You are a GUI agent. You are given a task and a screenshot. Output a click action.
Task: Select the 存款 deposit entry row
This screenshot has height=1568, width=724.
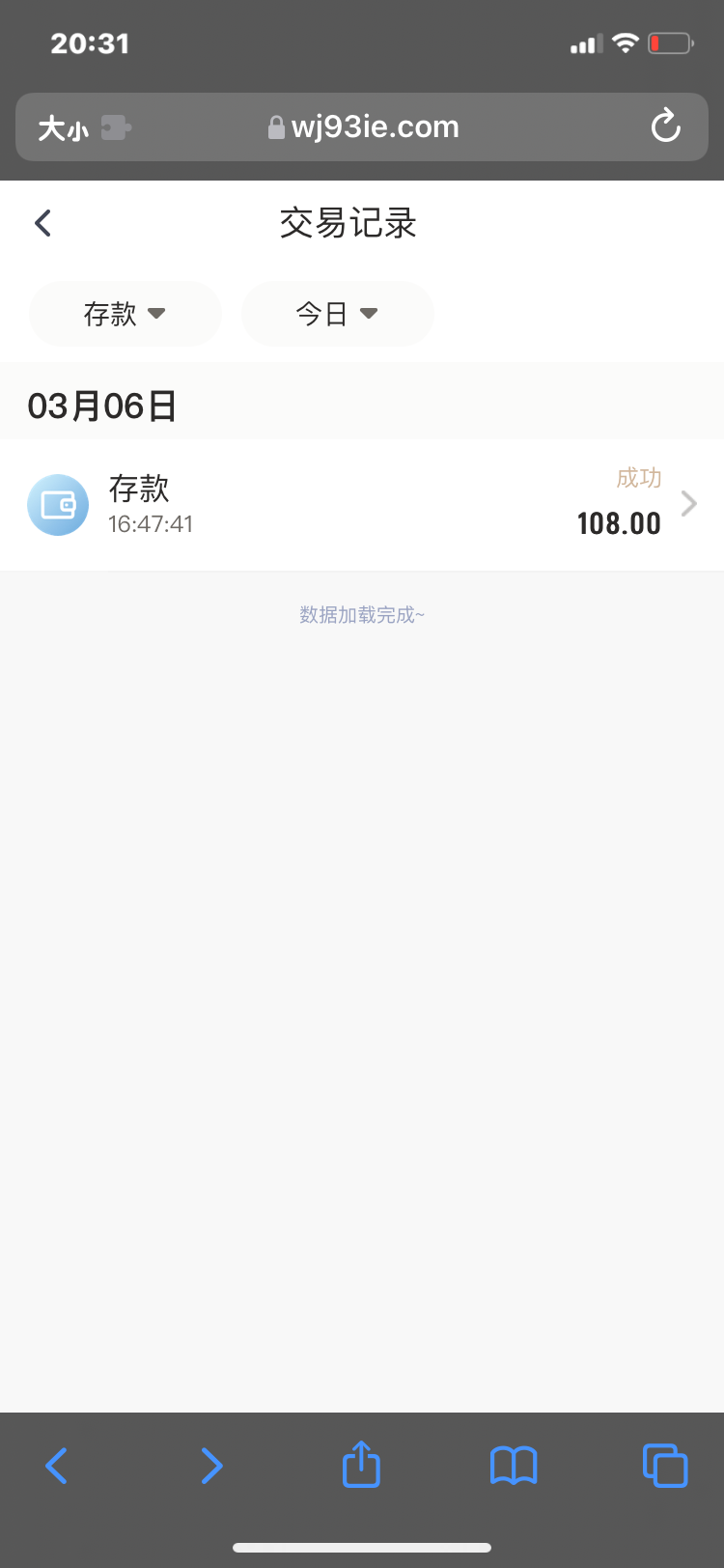(x=362, y=505)
